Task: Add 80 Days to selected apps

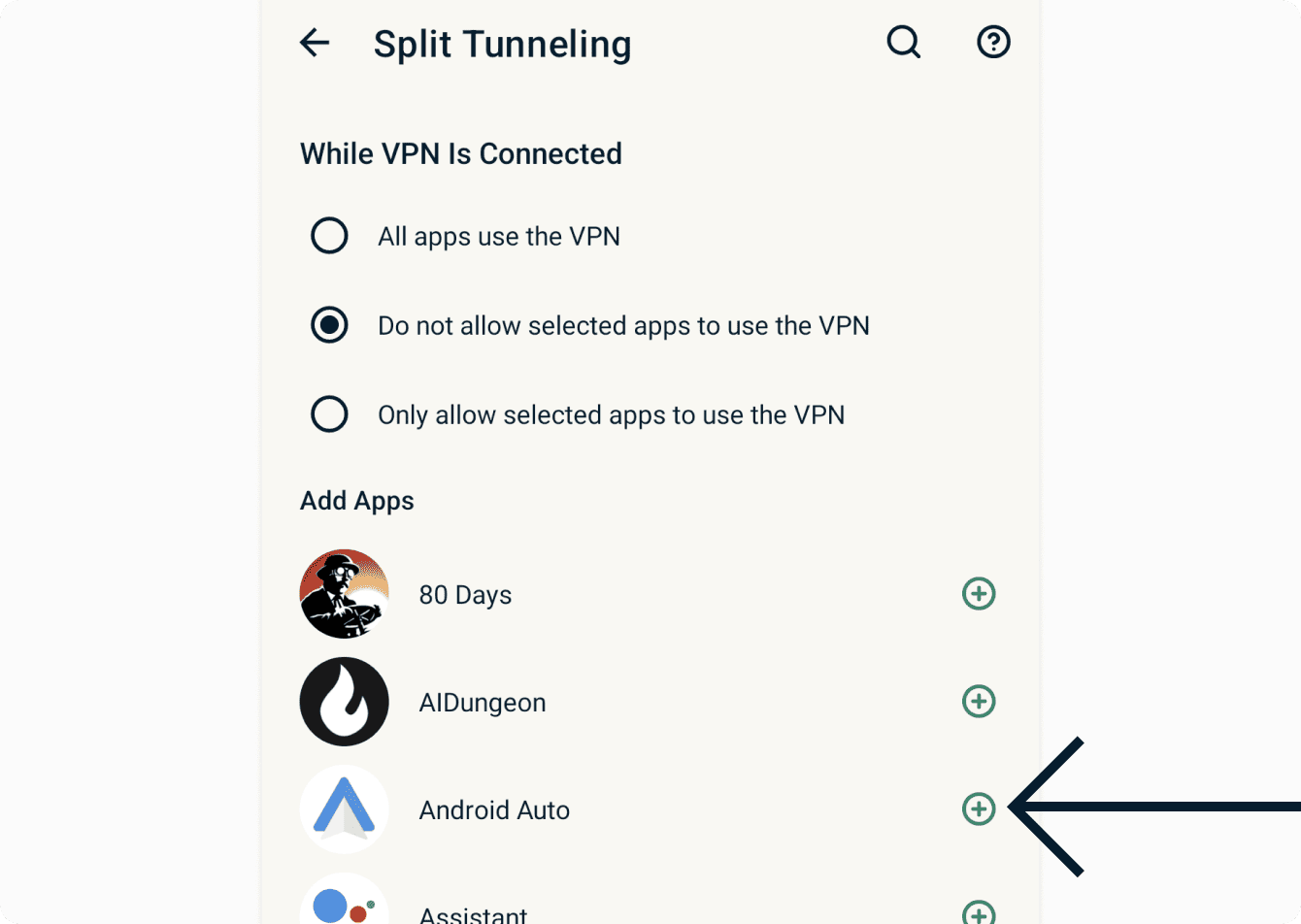Action: click(x=979, y=594)
